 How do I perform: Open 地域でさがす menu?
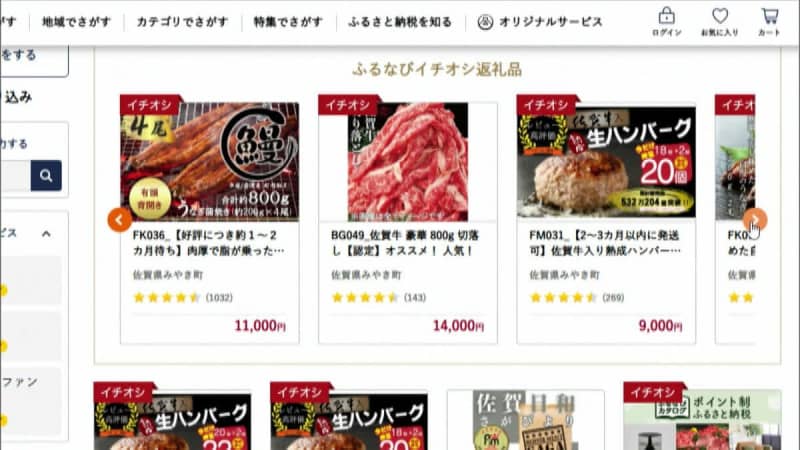tap(76, 21)
